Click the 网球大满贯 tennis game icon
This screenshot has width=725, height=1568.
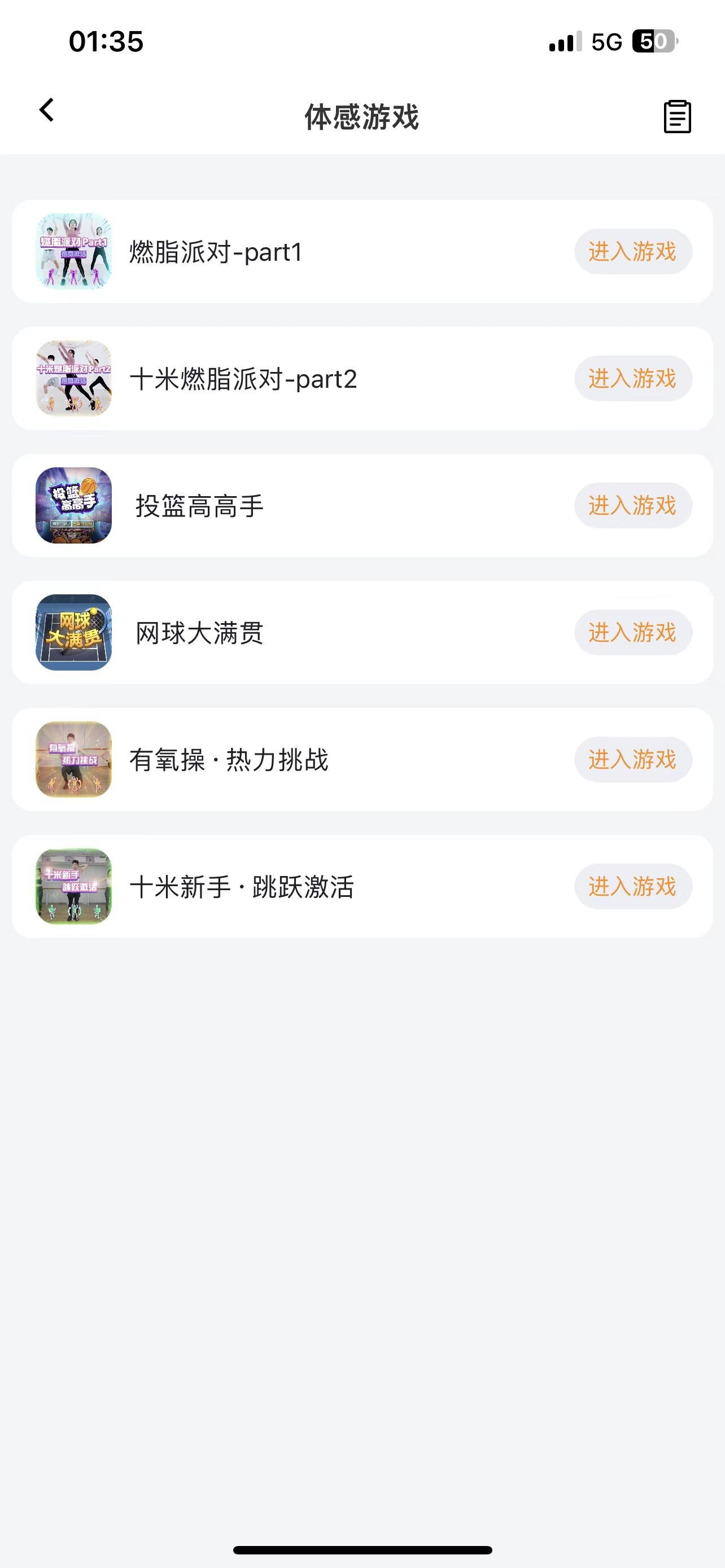75,632
